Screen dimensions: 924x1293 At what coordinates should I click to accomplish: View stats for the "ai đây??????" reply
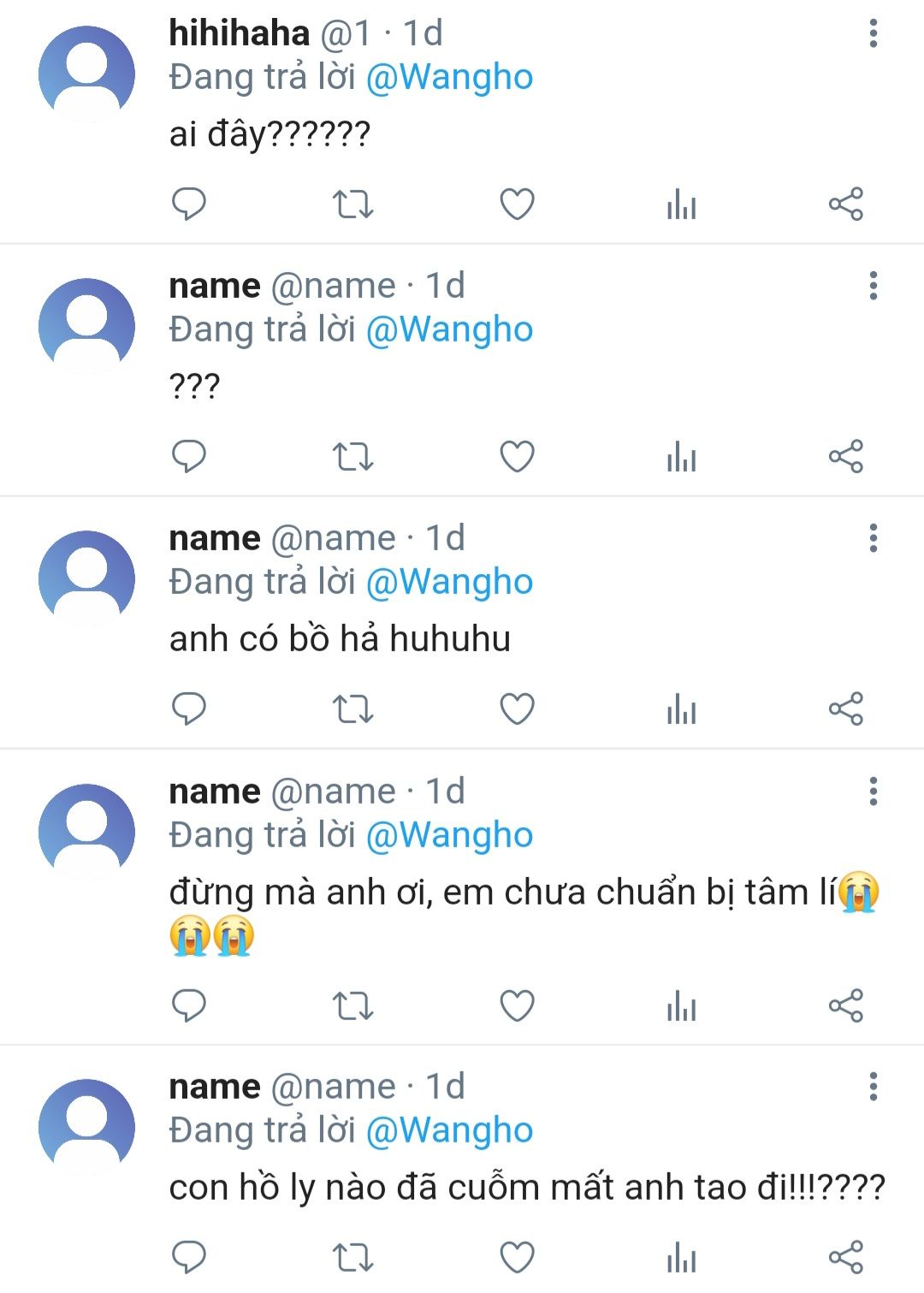click(x=681, y=205)
